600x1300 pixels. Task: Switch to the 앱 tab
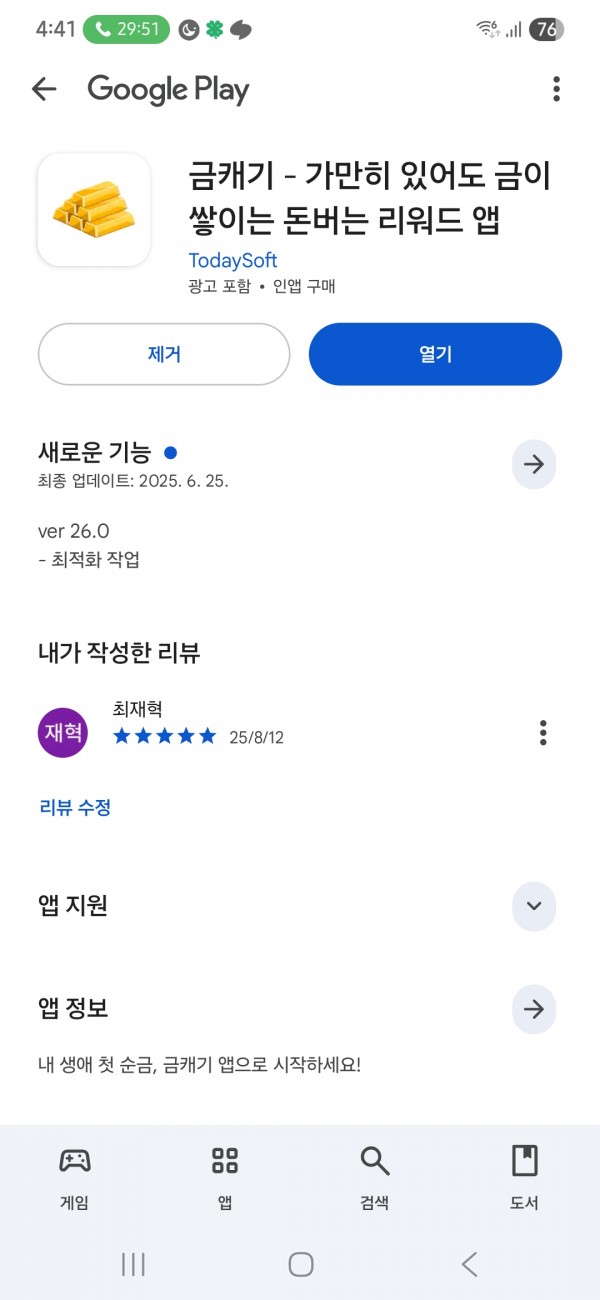tap(225, 1178)
